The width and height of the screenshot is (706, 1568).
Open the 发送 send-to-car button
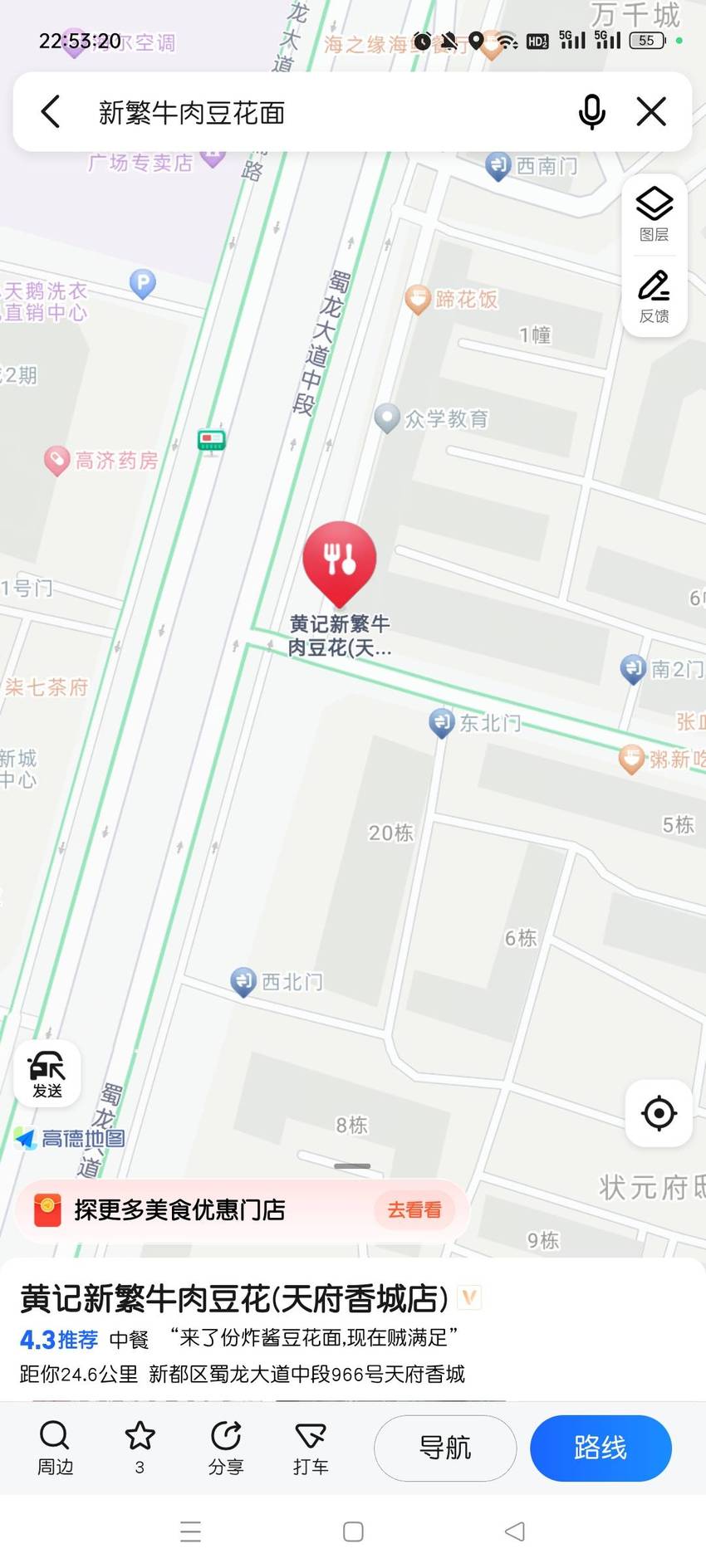47,1073
